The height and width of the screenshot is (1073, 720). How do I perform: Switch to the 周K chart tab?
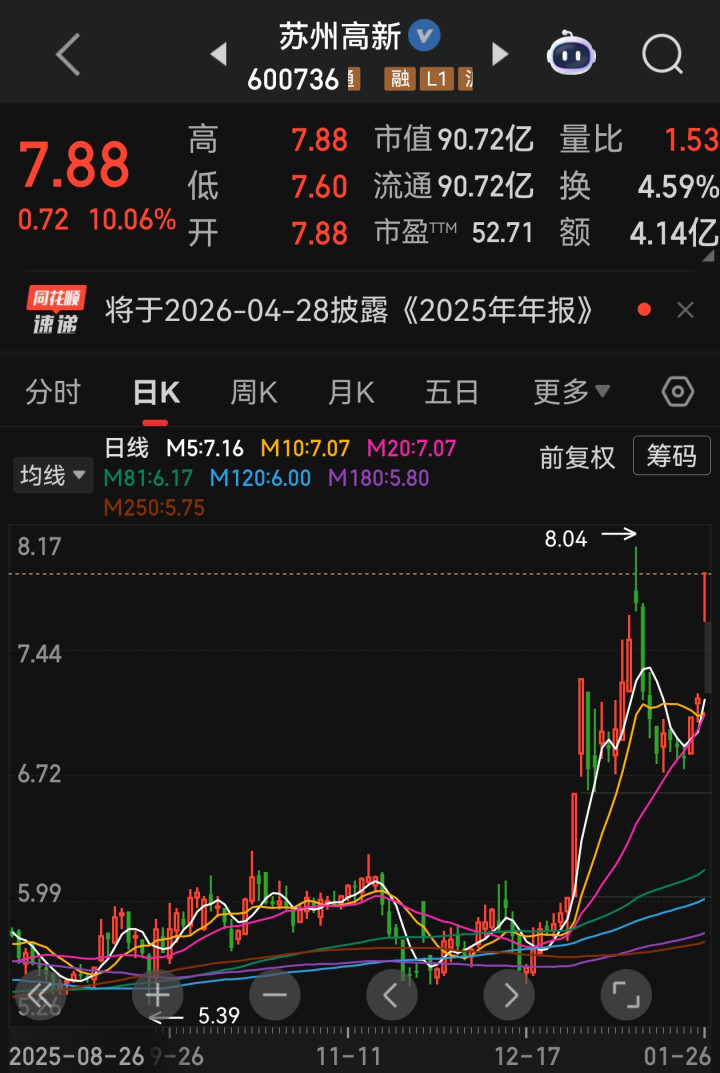pos(254,392)
